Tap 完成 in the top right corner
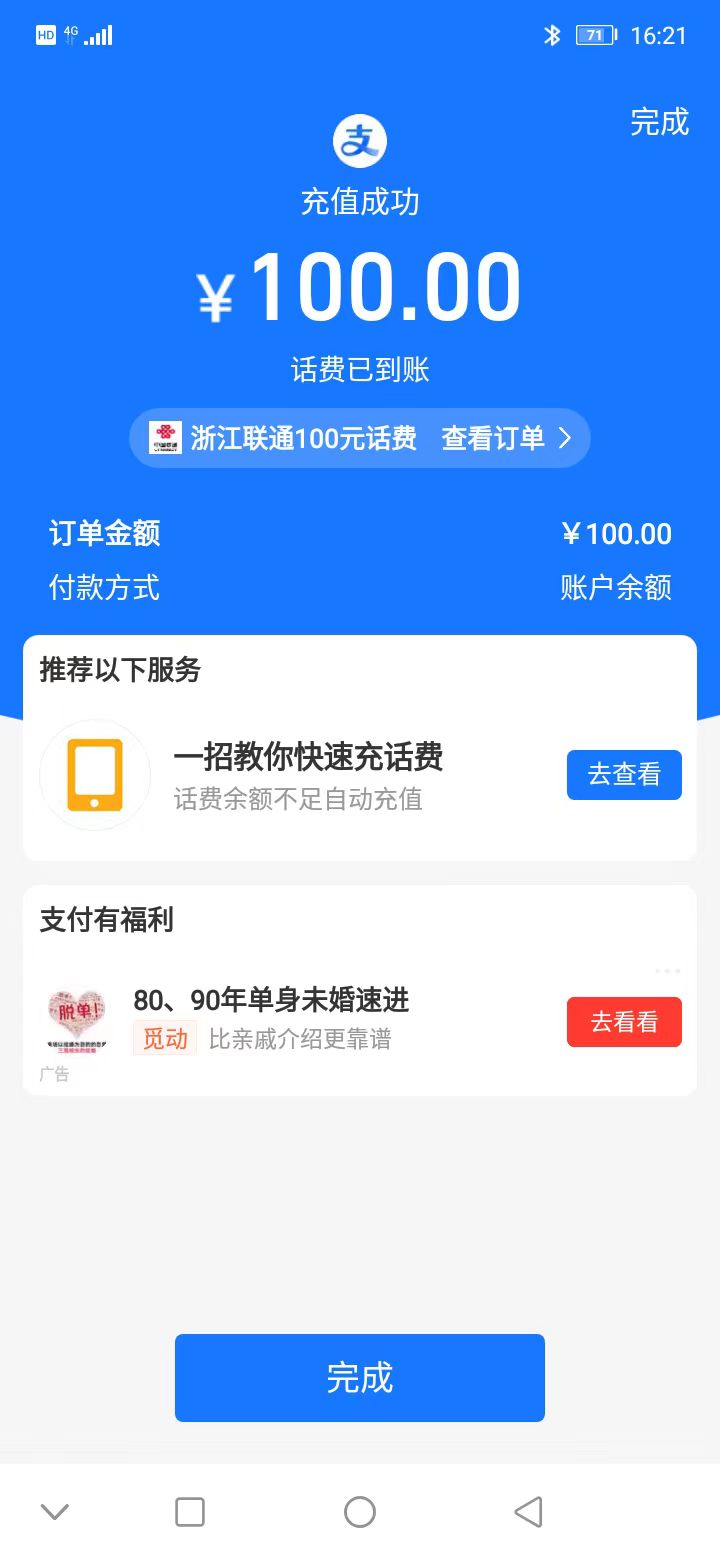 click(x=659, y=122)
